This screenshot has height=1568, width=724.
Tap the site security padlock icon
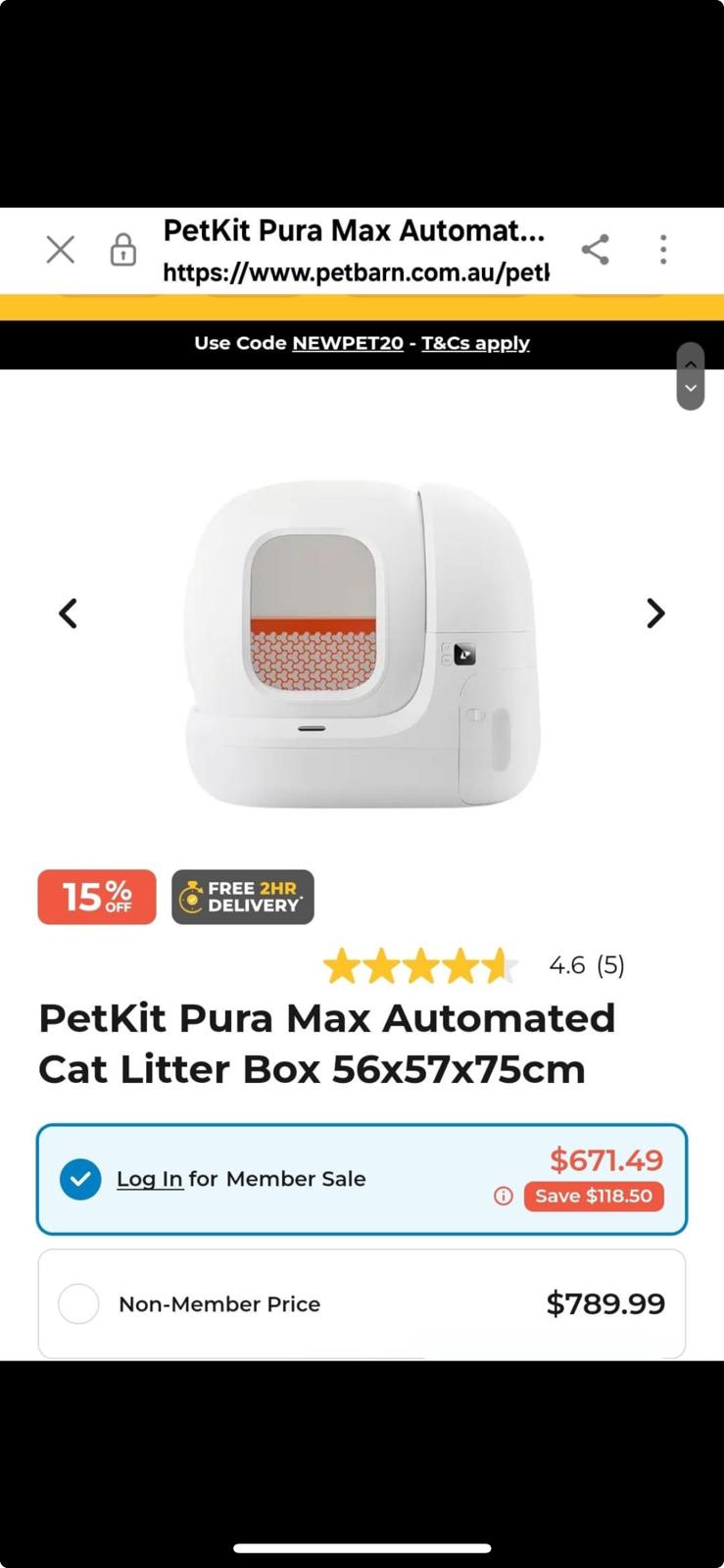click(x=122, y=250)
